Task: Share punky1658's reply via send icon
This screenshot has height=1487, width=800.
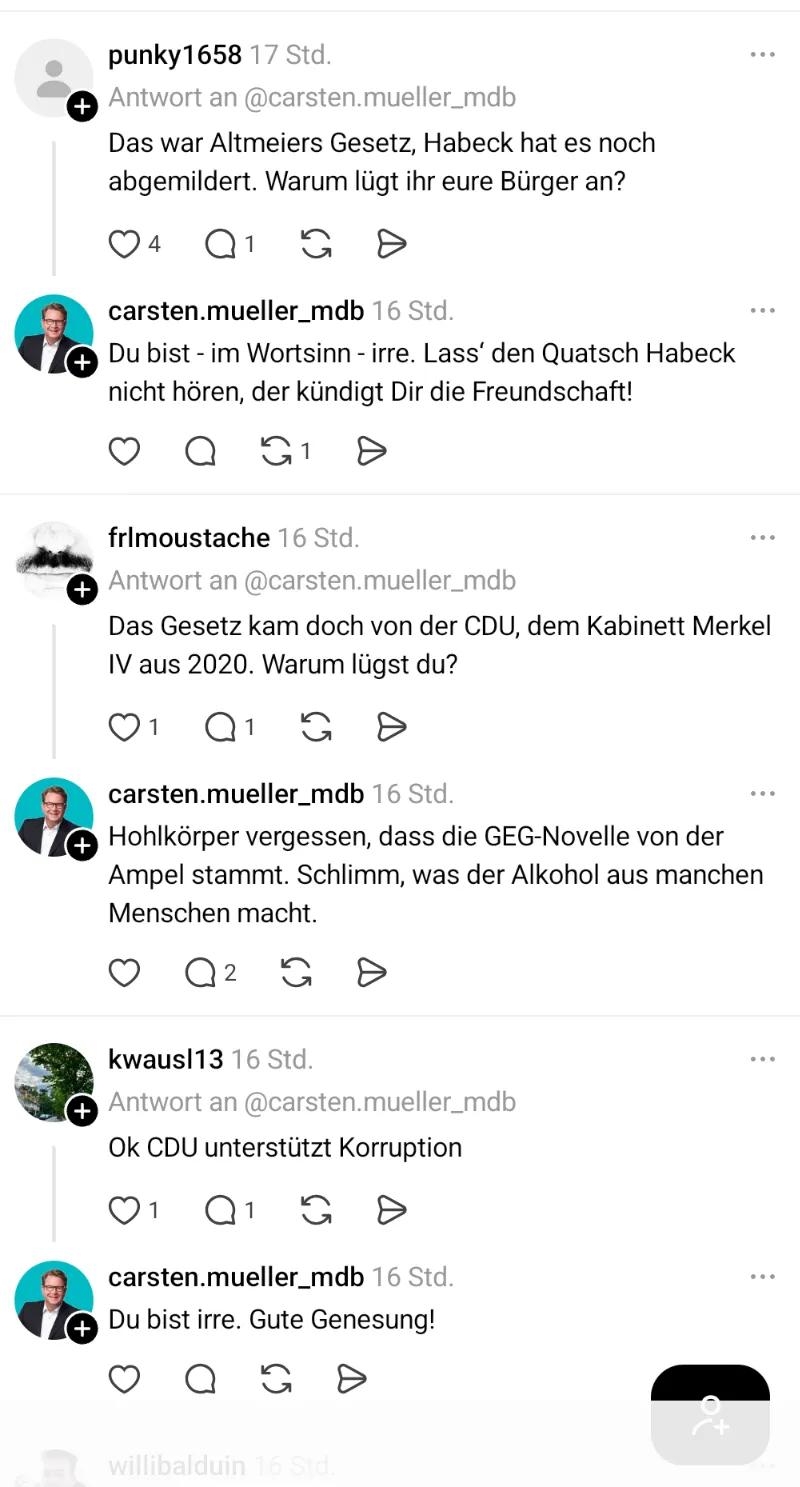Action: 391,244
